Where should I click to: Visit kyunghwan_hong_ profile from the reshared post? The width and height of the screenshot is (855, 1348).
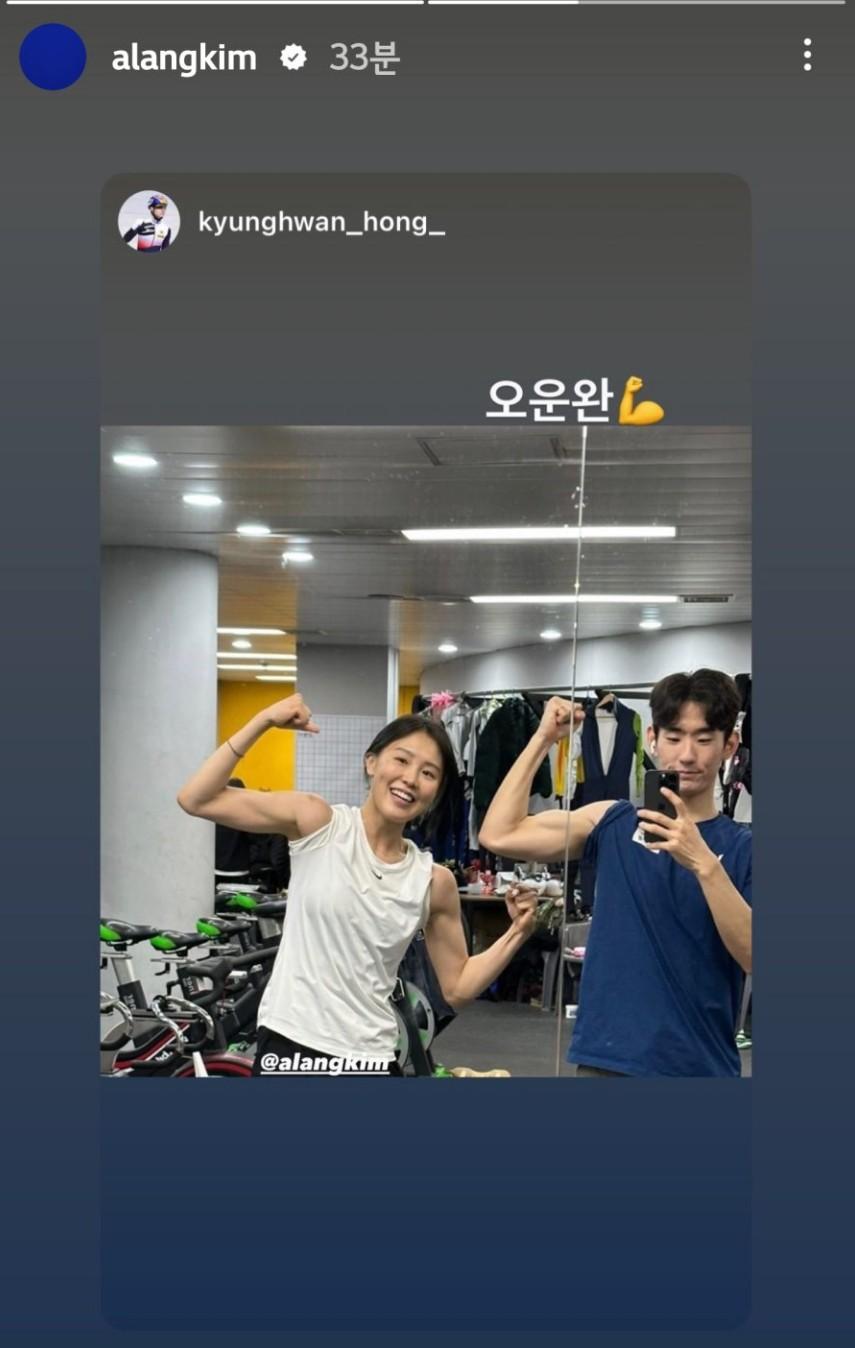pyautogui.click(x=320, y=222)
